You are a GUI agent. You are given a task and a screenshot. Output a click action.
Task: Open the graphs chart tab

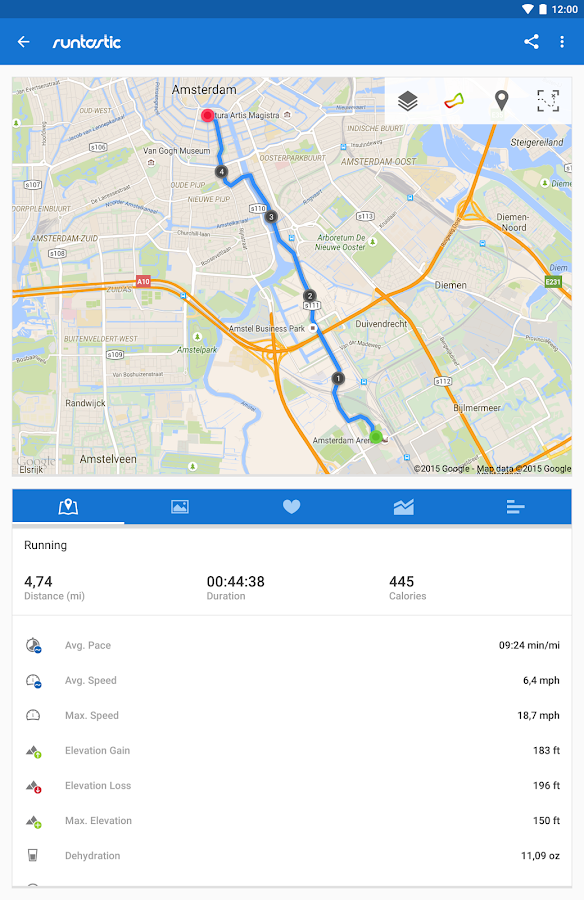point(404,506)
